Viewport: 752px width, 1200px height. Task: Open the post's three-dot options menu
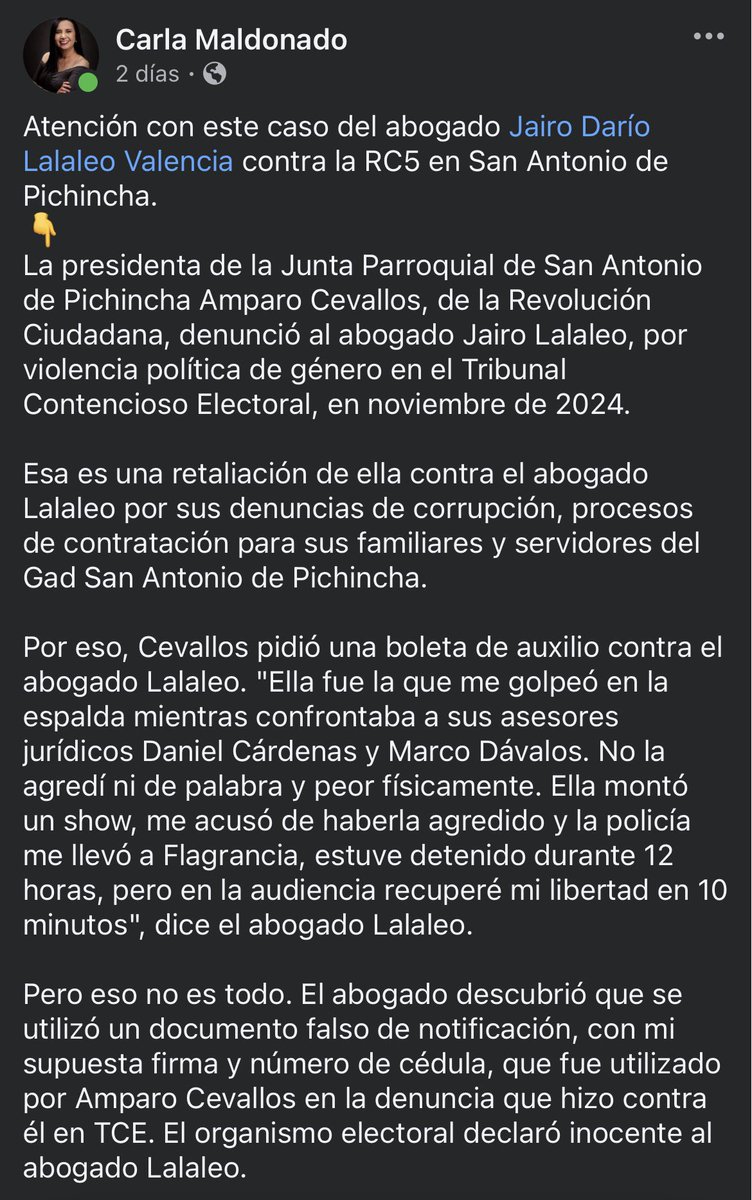point(709,35)
